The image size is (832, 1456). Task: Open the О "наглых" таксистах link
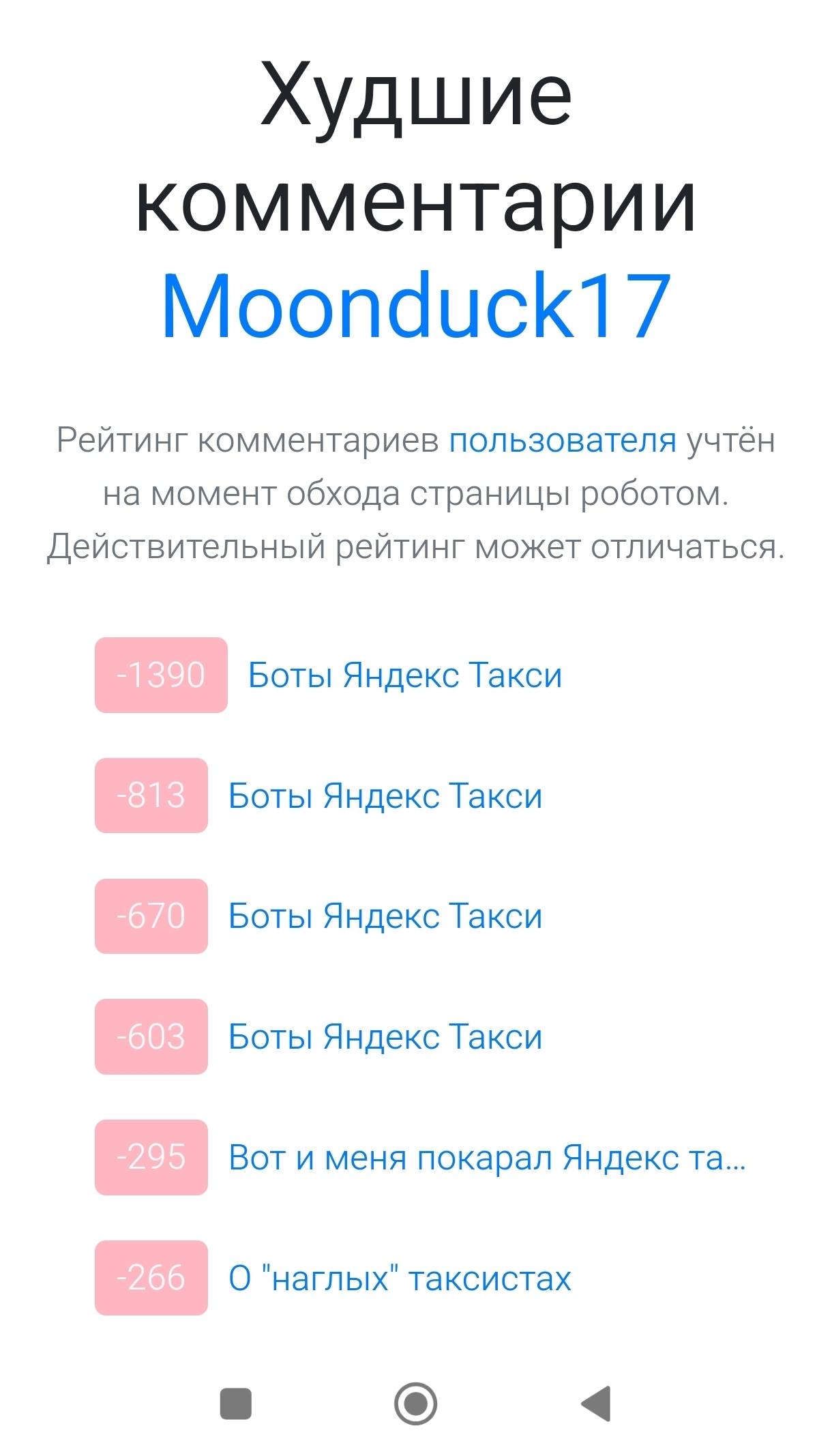[400, 1278]
